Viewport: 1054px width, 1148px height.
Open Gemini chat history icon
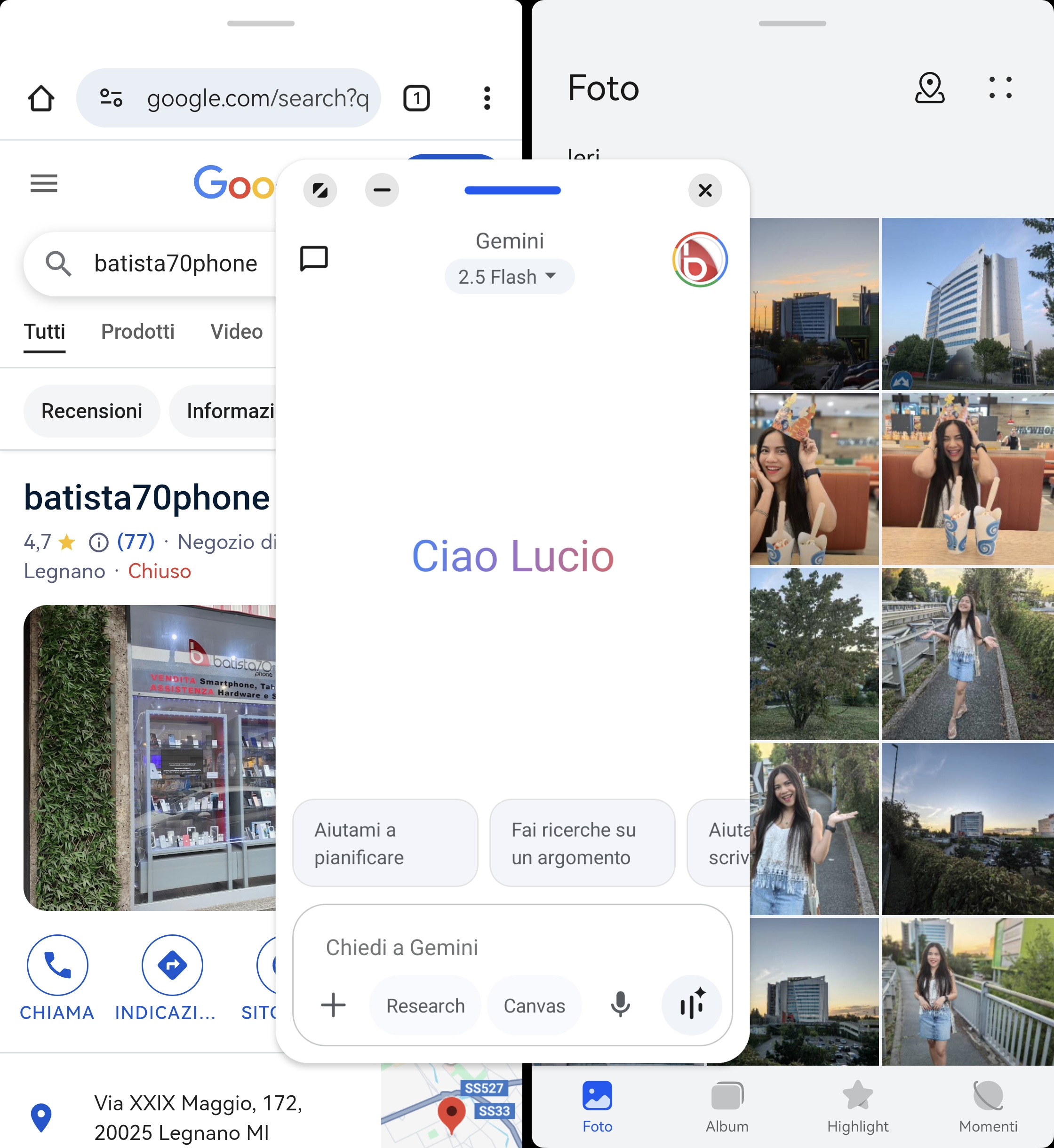314,258
